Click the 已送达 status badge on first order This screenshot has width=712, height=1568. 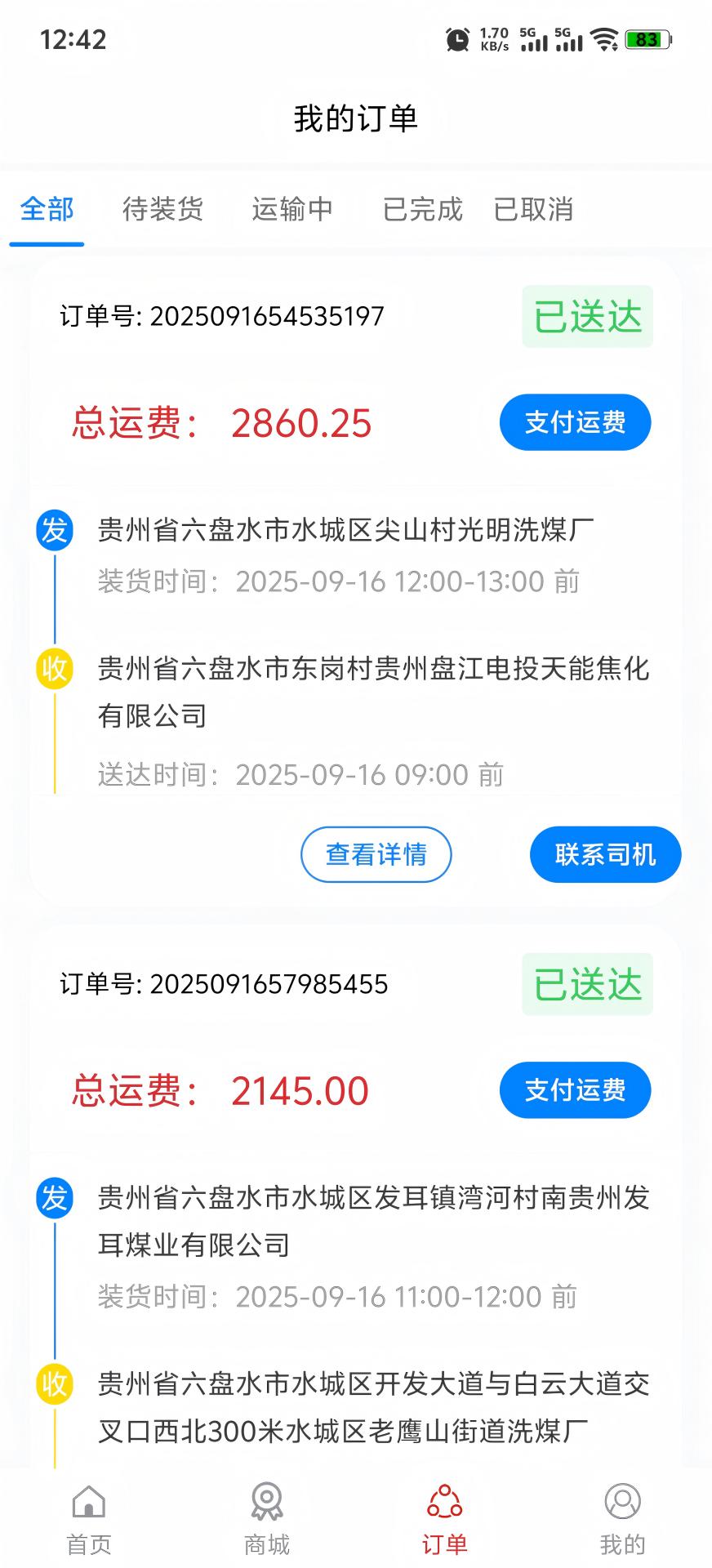(586, 317)
